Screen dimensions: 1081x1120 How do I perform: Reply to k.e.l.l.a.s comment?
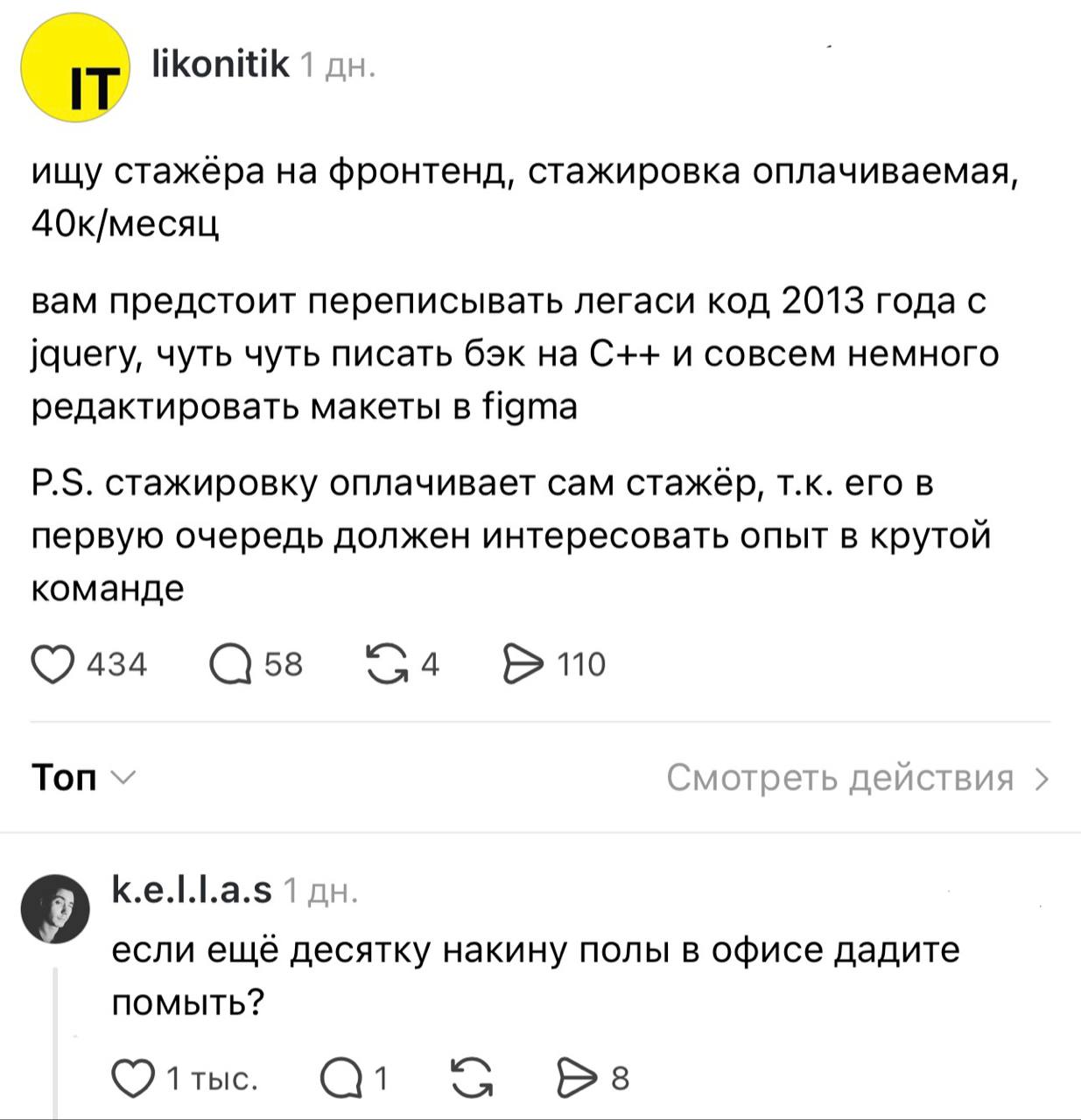point(341,1078)
